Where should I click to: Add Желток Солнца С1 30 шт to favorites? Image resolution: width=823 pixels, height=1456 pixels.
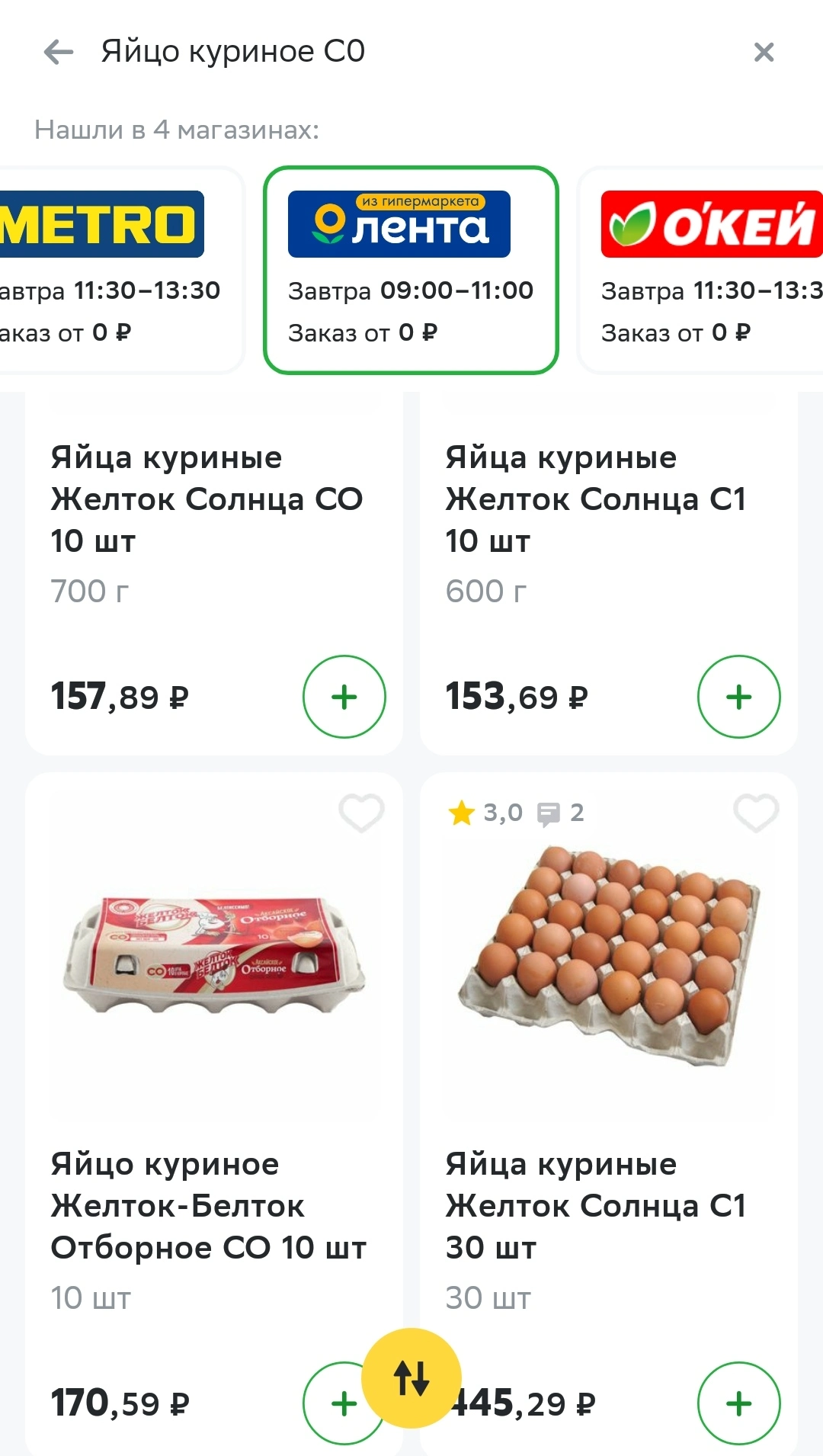click(756, 813)
